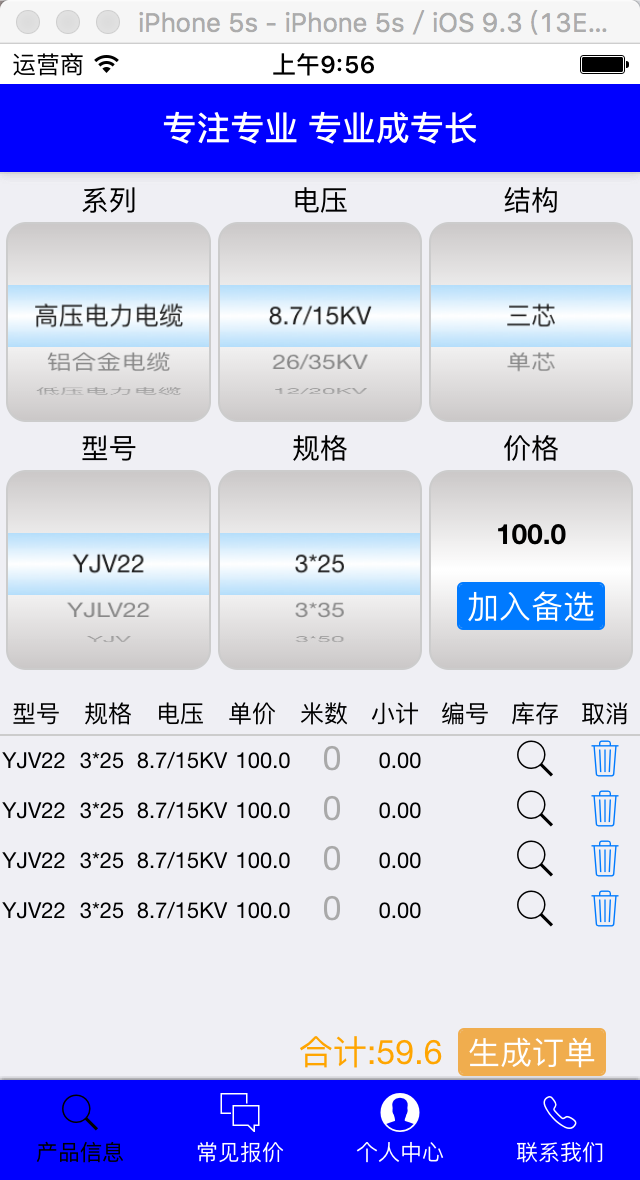Remove the last listed item via trash icon
Image resolution: width=640 pixels, height=1180 pixels.
605,908
